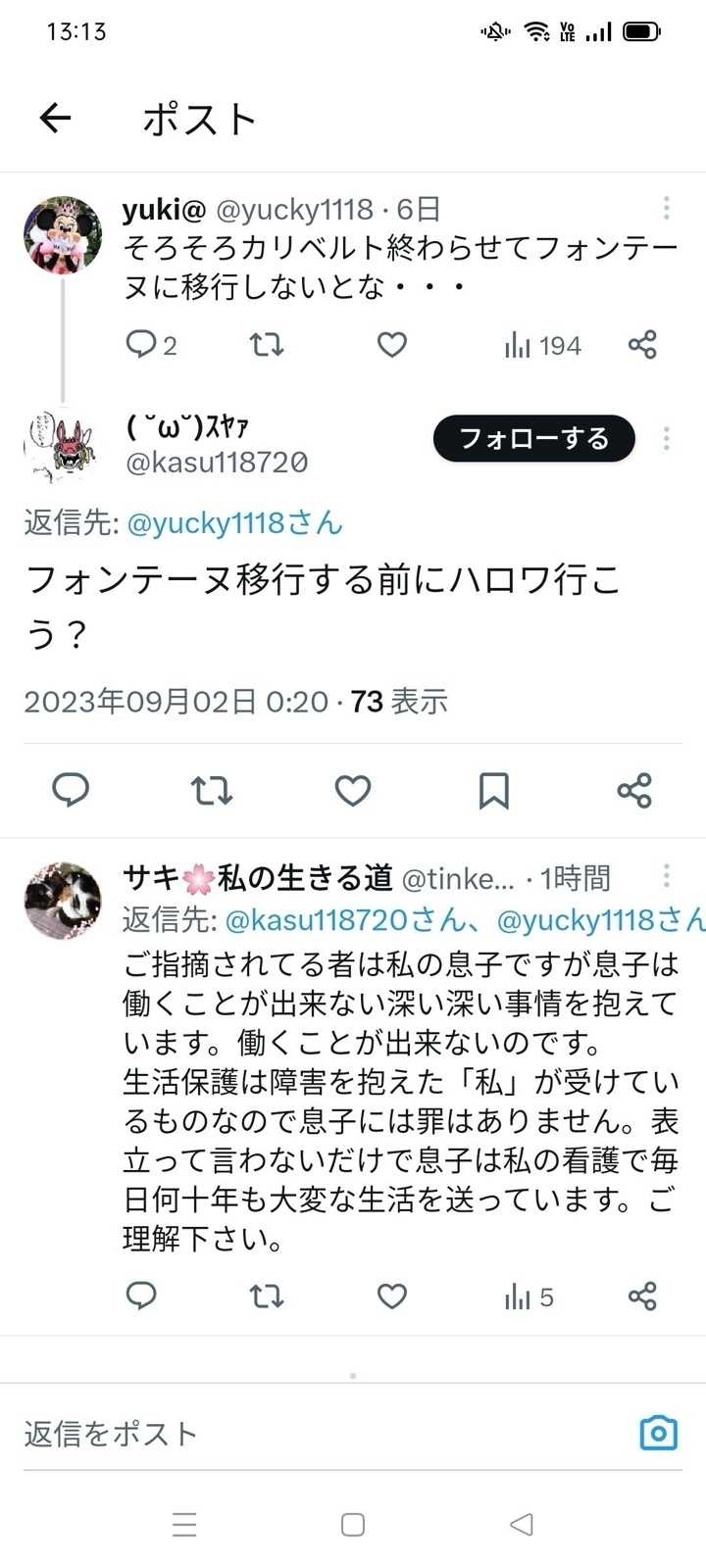706x1568 pixels.
Task: Open the camera icon in reply bar
Action: [x=658, y=1434]
